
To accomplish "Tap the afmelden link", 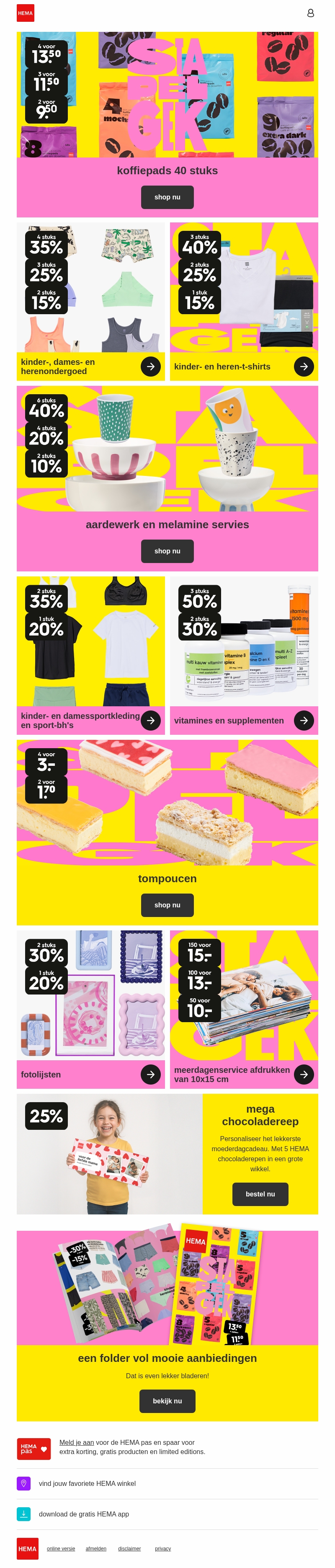I will [96, 1549].
